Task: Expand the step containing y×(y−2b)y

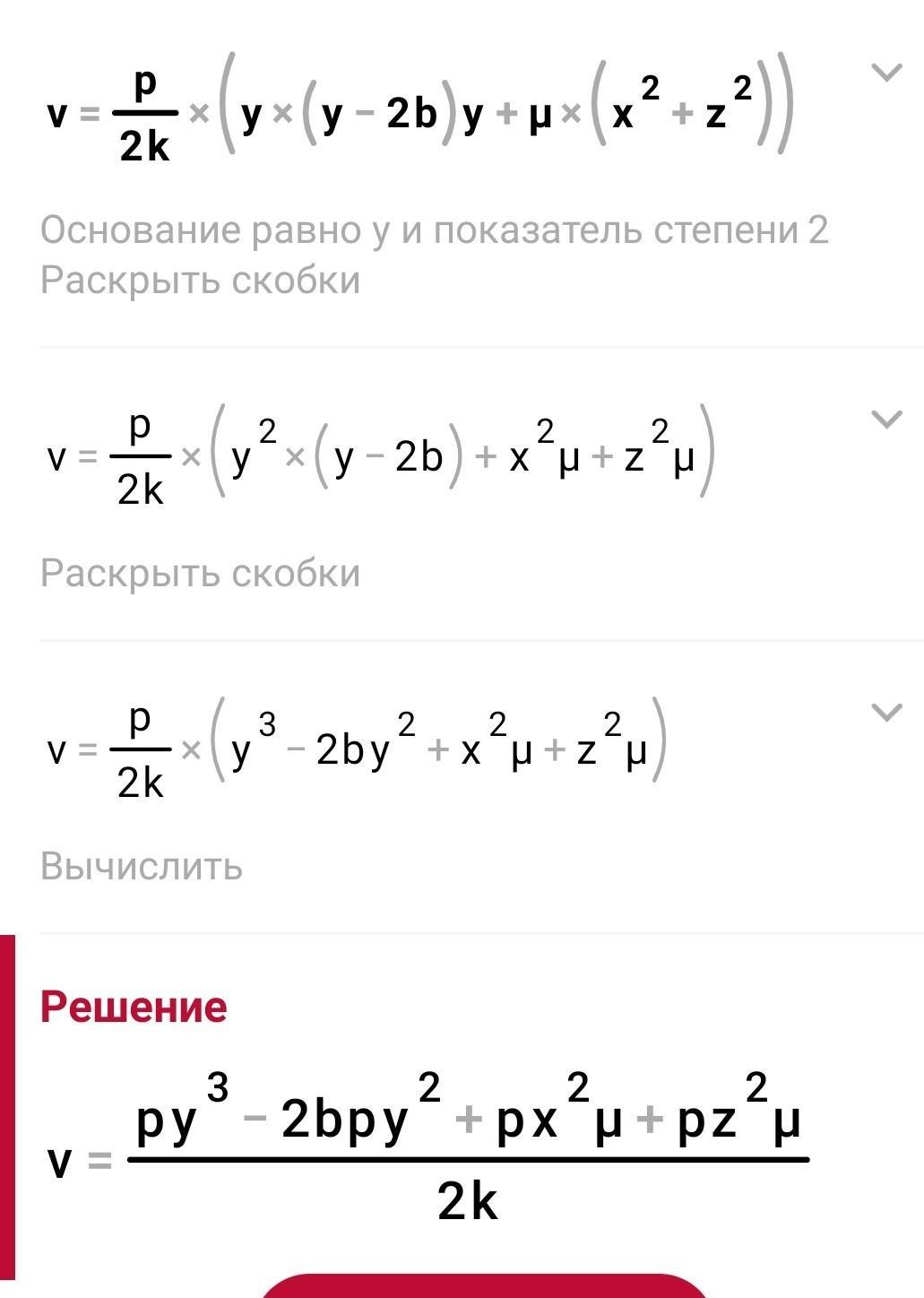Action: pos(886,73)
